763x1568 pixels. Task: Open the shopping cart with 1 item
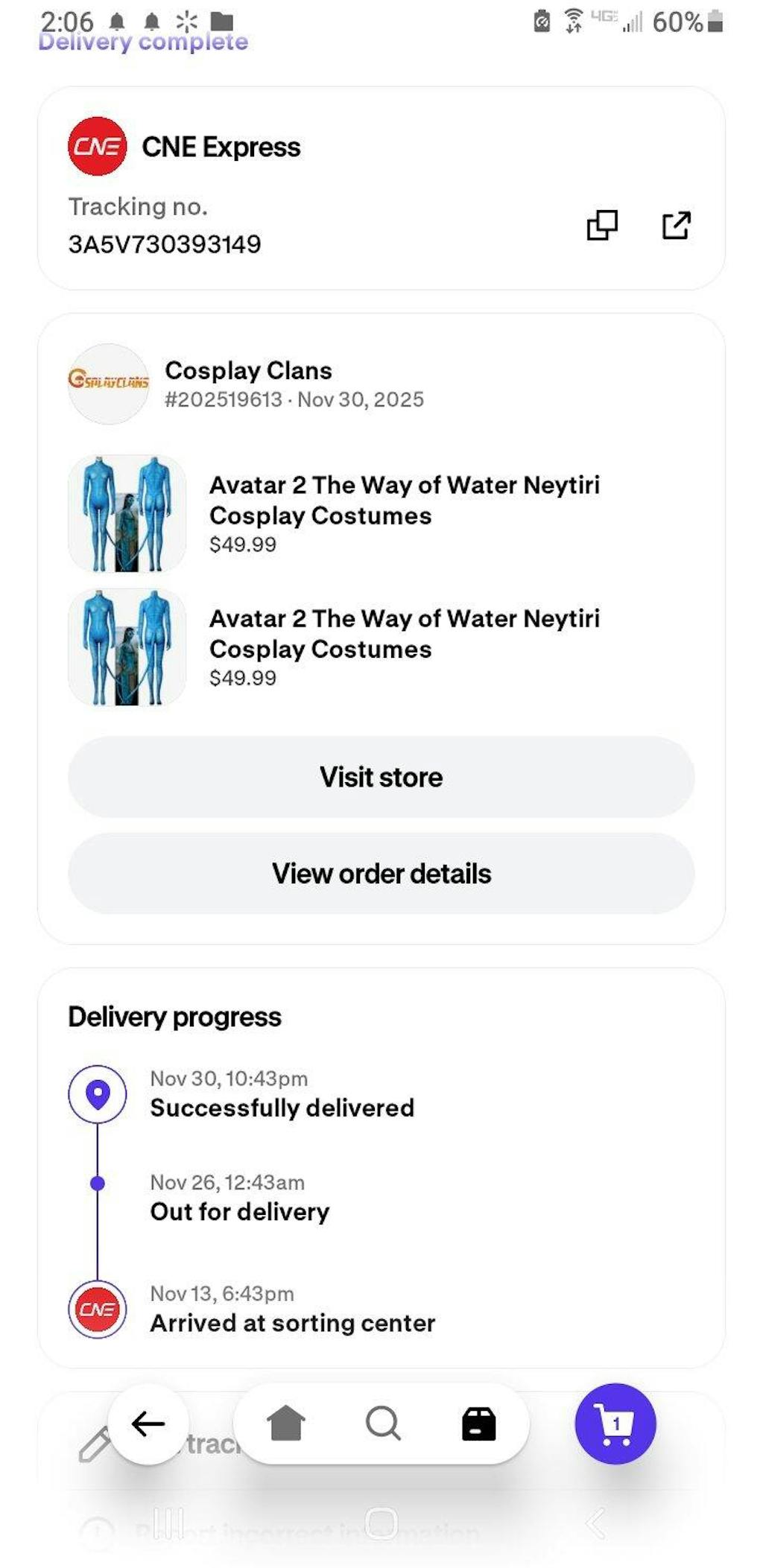click(615, 1423)
